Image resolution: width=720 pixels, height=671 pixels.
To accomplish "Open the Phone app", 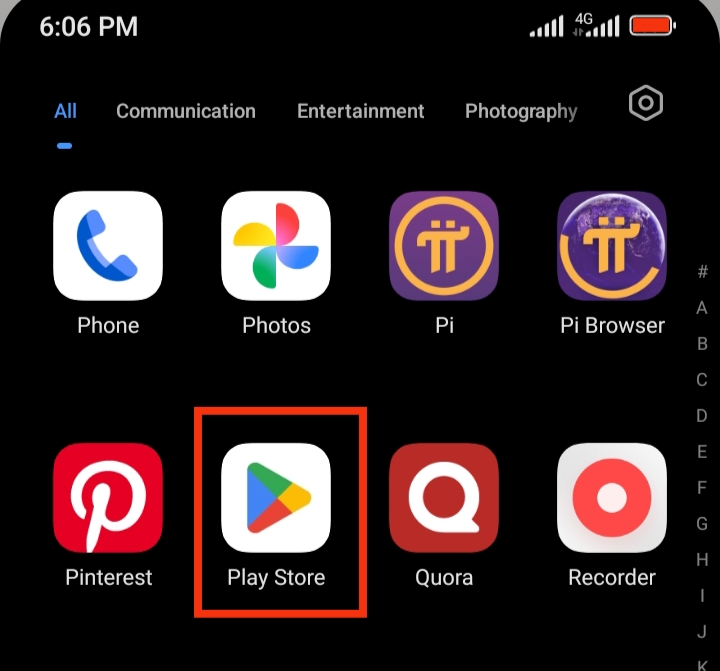I will (x=108, y=246).
